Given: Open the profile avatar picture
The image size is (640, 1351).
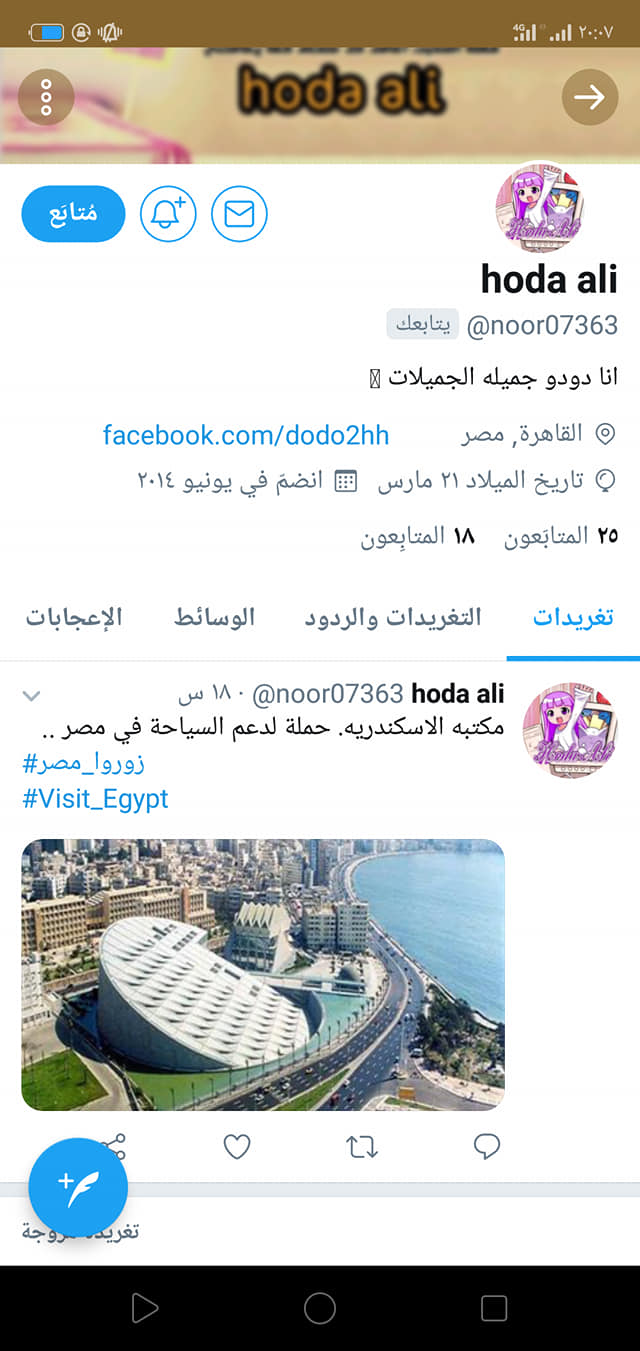Looking at the screenshot, I should (x=540, y=209).
